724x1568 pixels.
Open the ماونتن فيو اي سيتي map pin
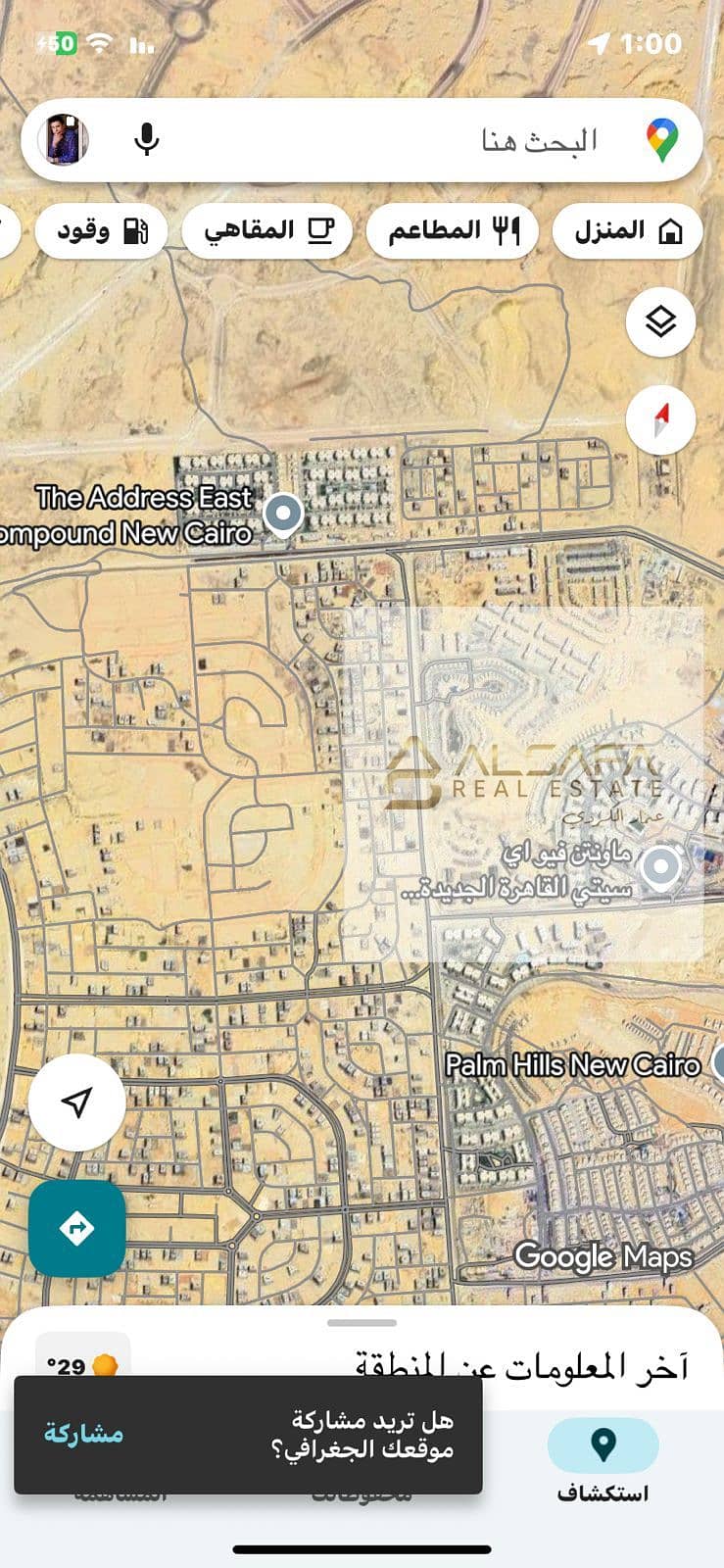pos(660,866)
